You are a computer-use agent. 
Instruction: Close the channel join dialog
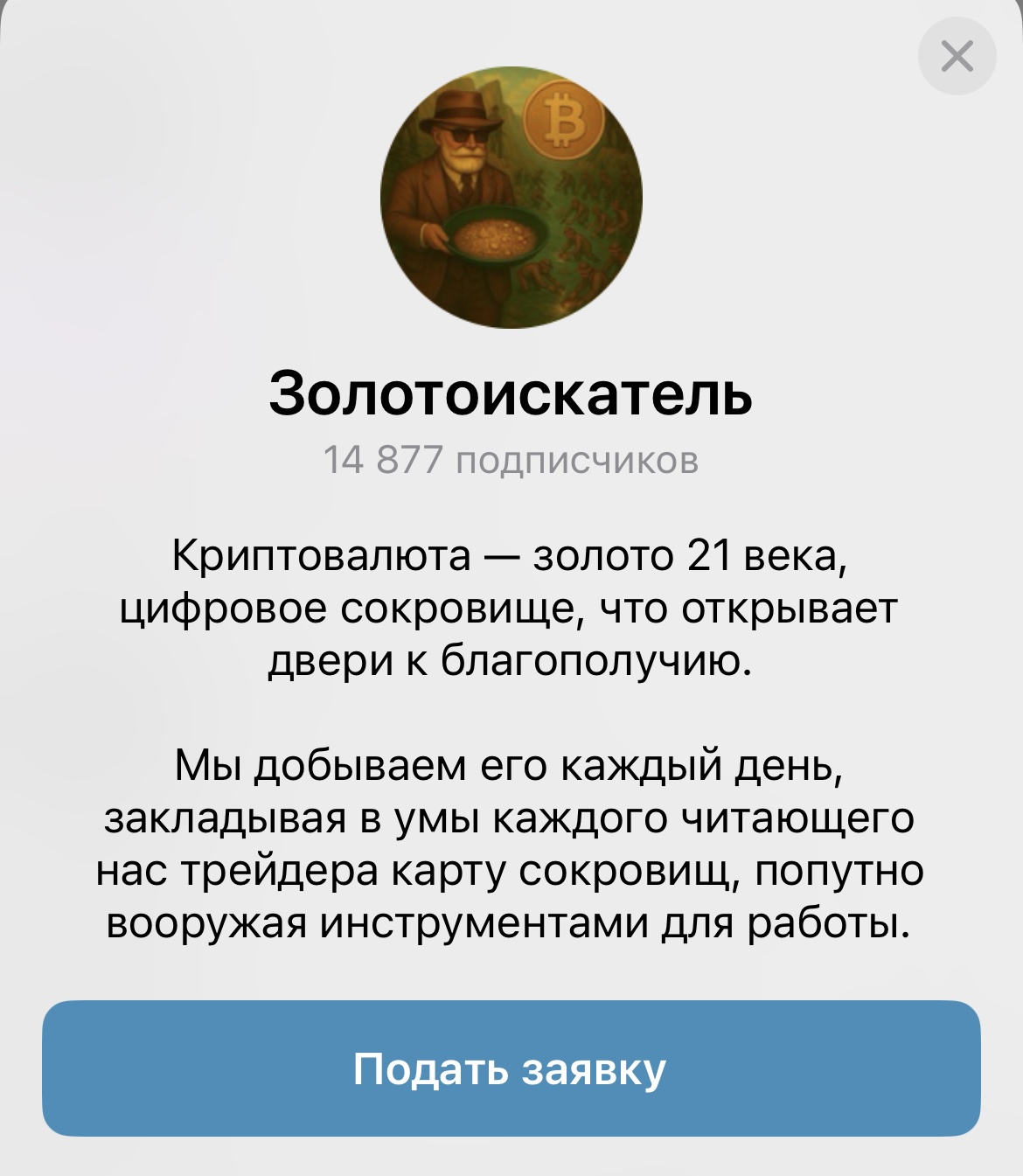[957, 58]
